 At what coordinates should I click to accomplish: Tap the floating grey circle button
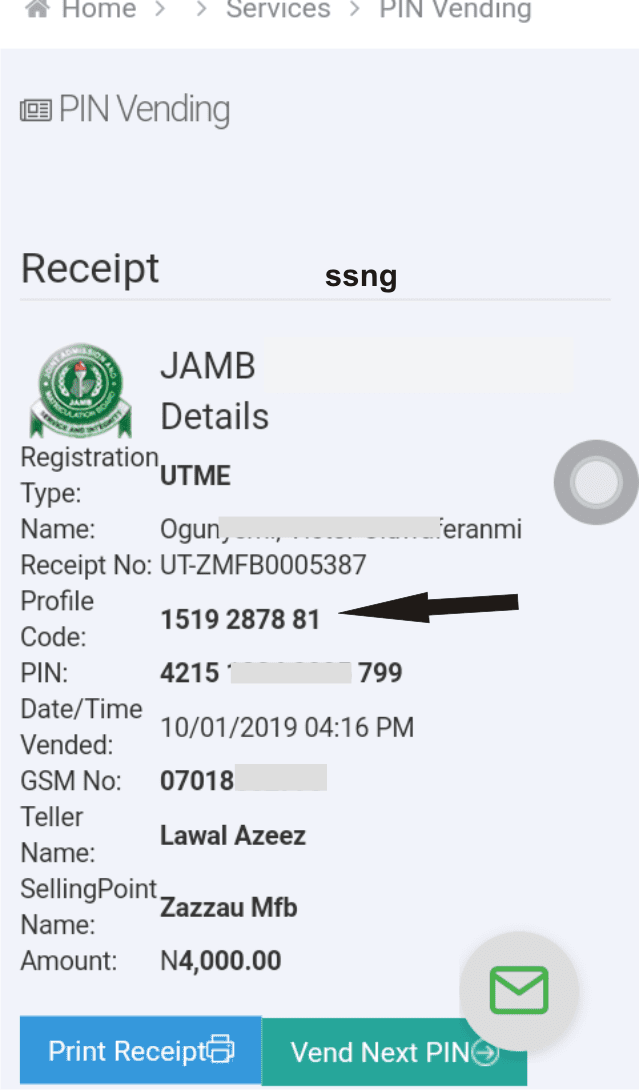[x=596, y=482]
